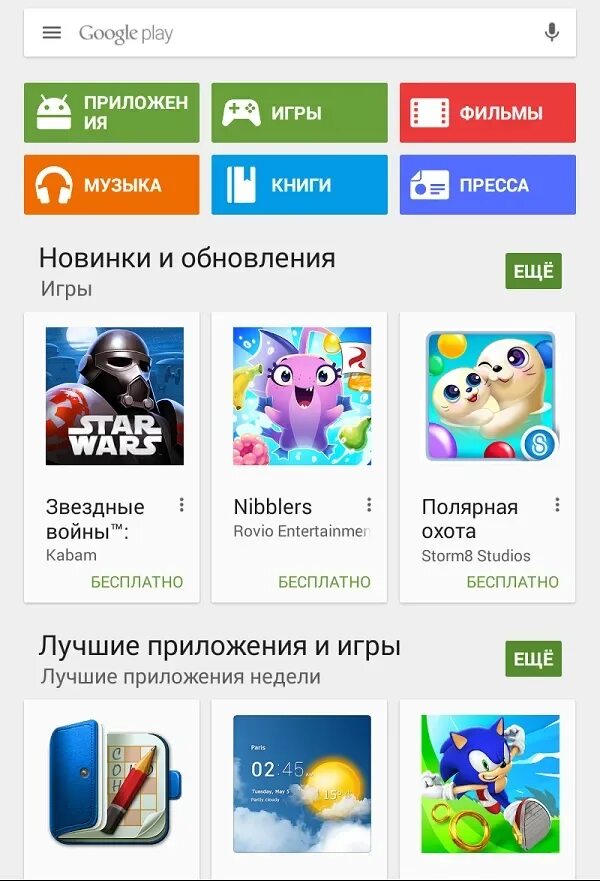Open overflow menu on Звездные войны card
The height and width of the screenshot is (881, 600).
(x=181, y=505)
